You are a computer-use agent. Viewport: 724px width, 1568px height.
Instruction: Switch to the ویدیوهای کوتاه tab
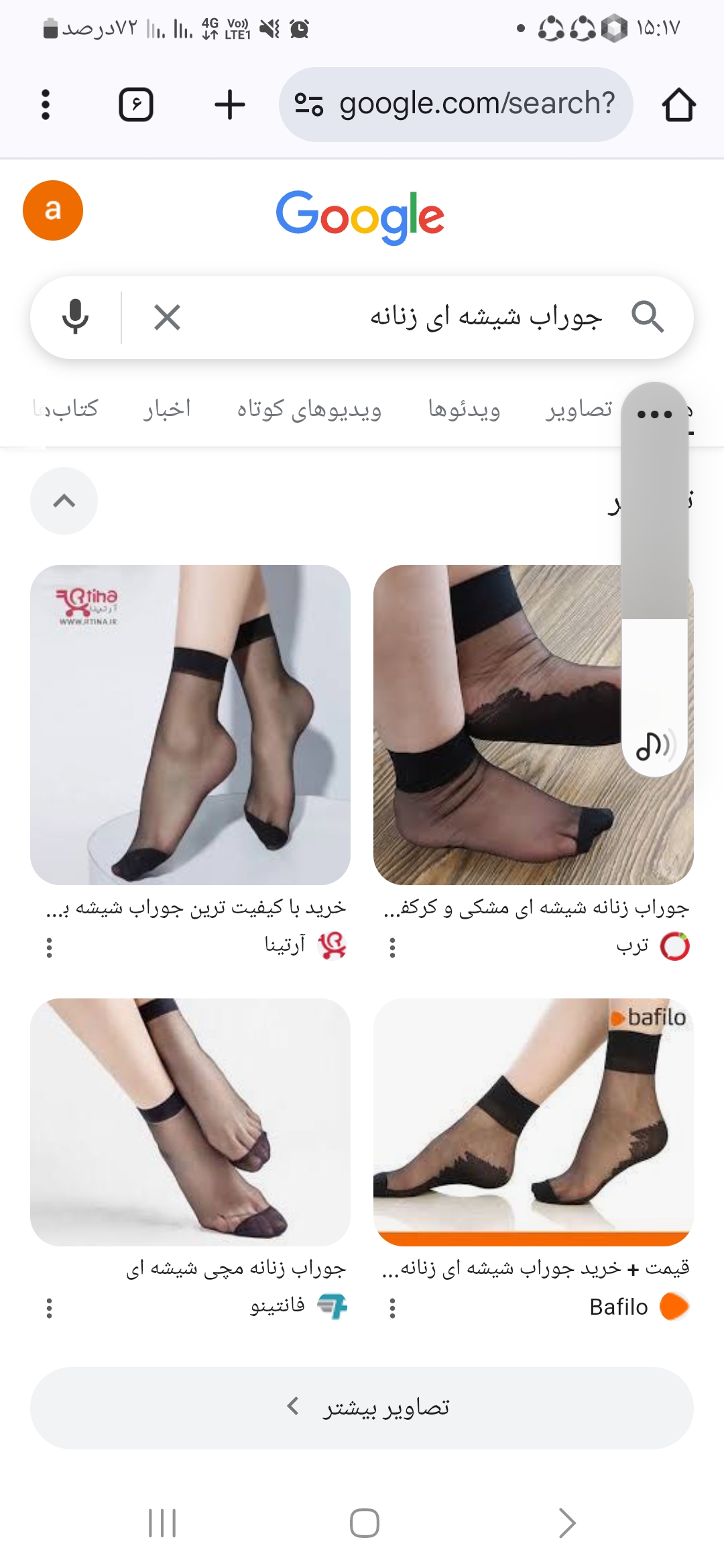(x=309, y=409)
